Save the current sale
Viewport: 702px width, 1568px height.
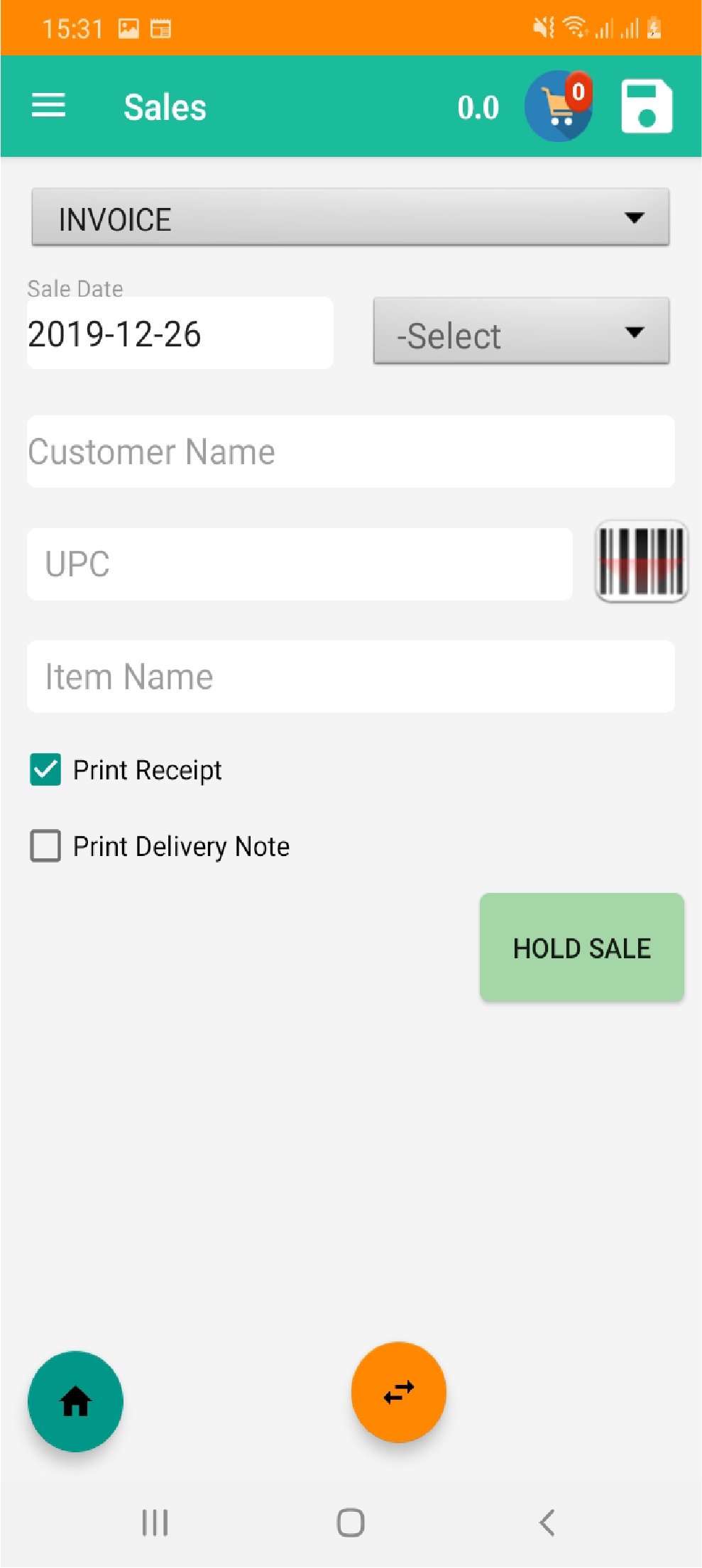pyautogui.click(x=646, y=105)
